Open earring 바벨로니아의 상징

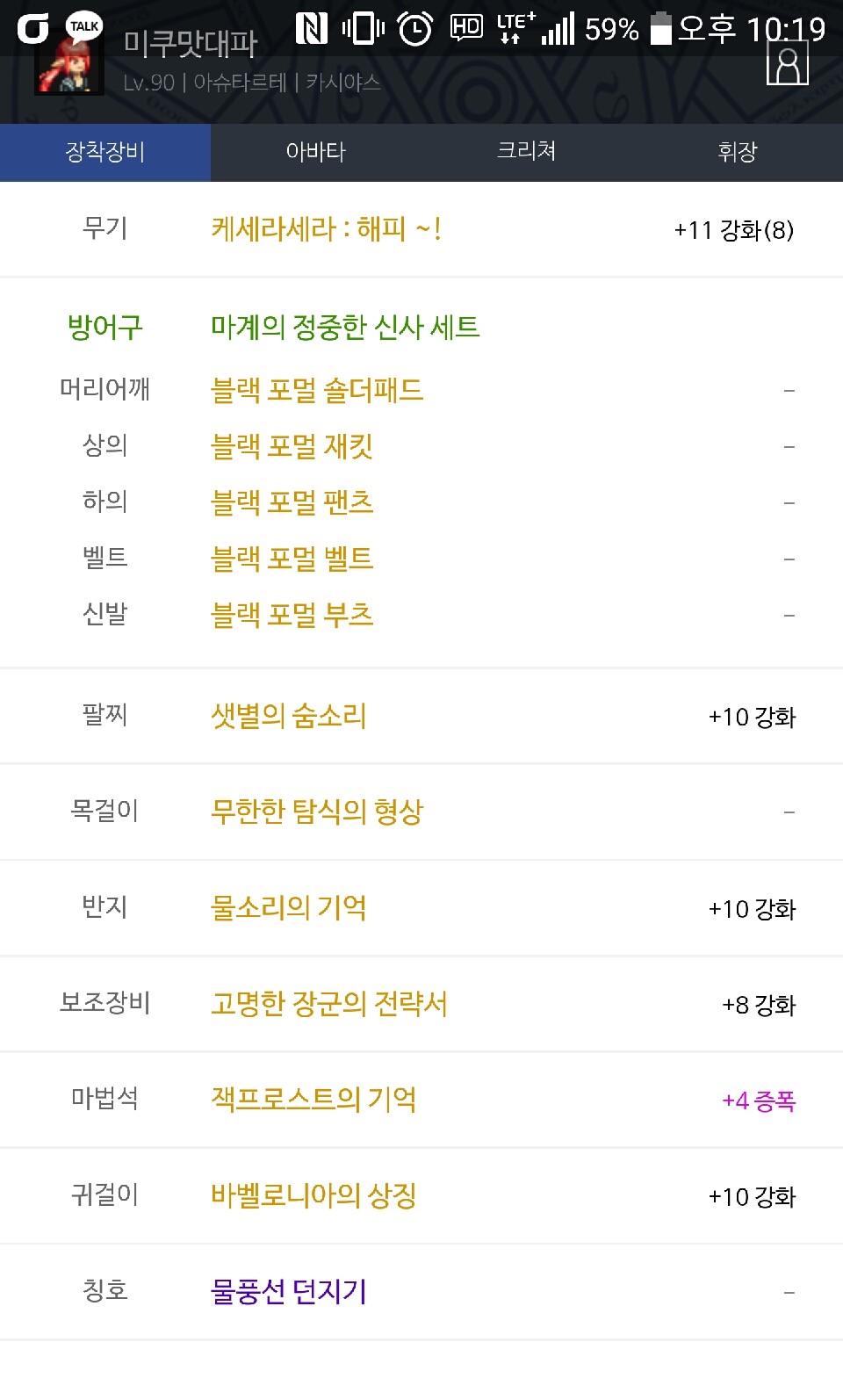pos(313,1195)
